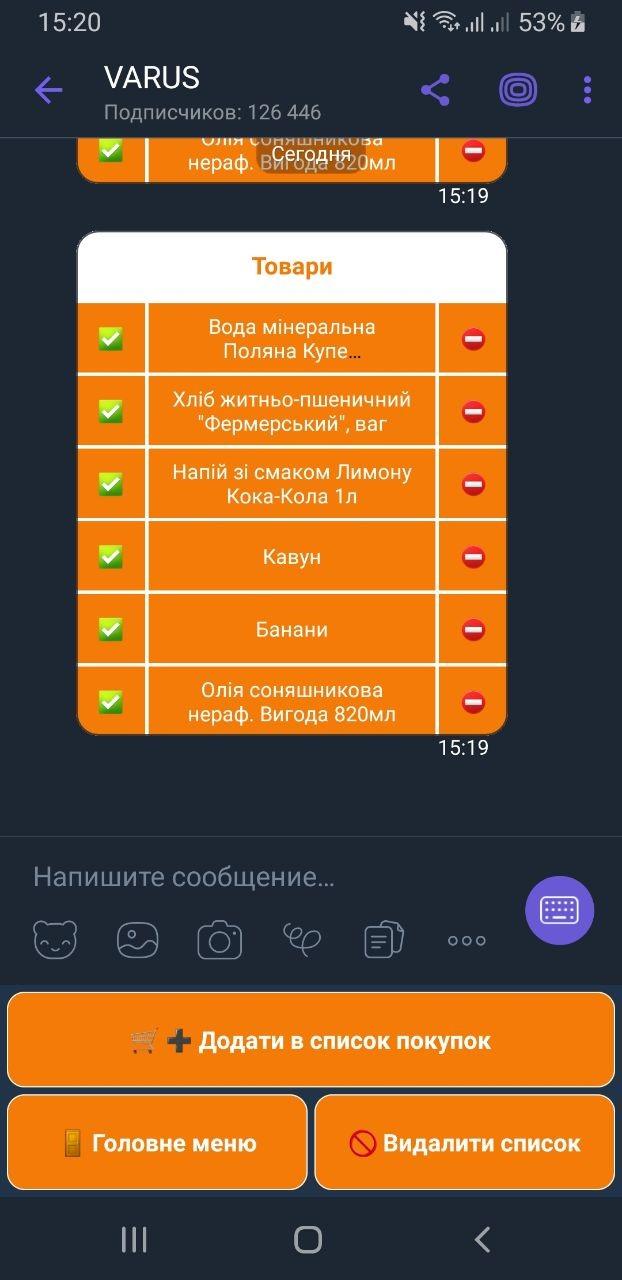The height and width of the screenshot is (1280, 622).
Task: Toggle the bot keyboard button
Action: (559, 910)
